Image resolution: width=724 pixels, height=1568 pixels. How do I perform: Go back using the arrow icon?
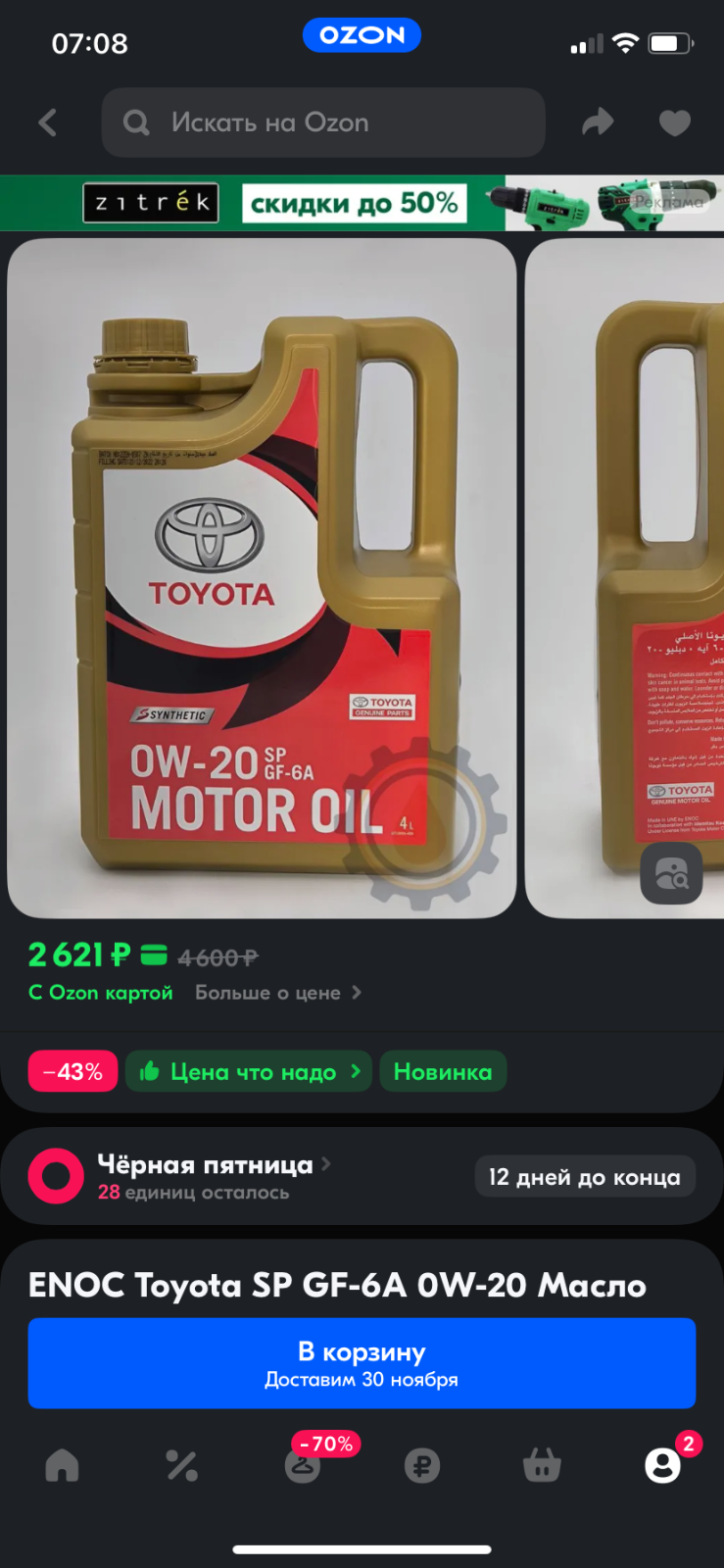pyautogui.click(x=47, y=122)
